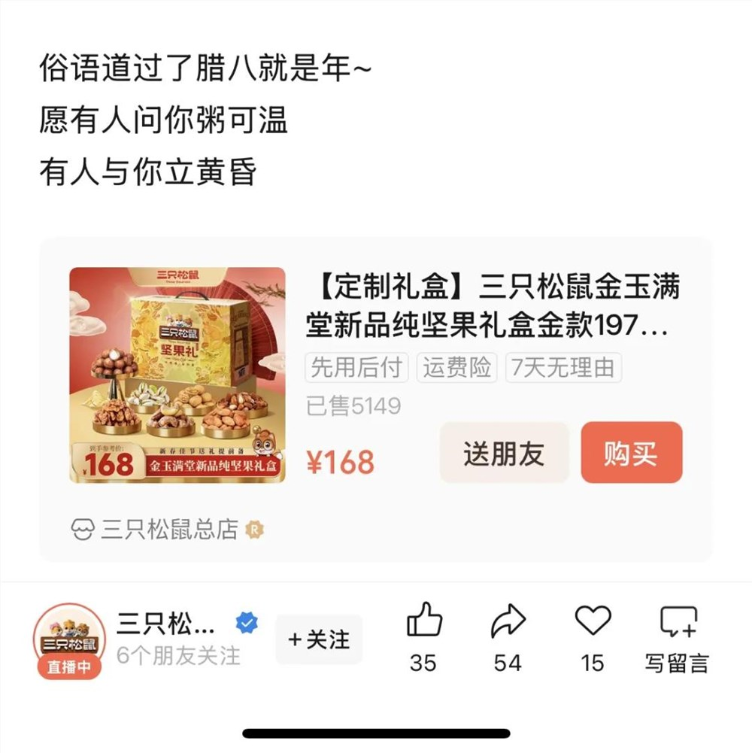Tap the 7天无理由 return tag

pyautogui.click(x=563, y=369)
